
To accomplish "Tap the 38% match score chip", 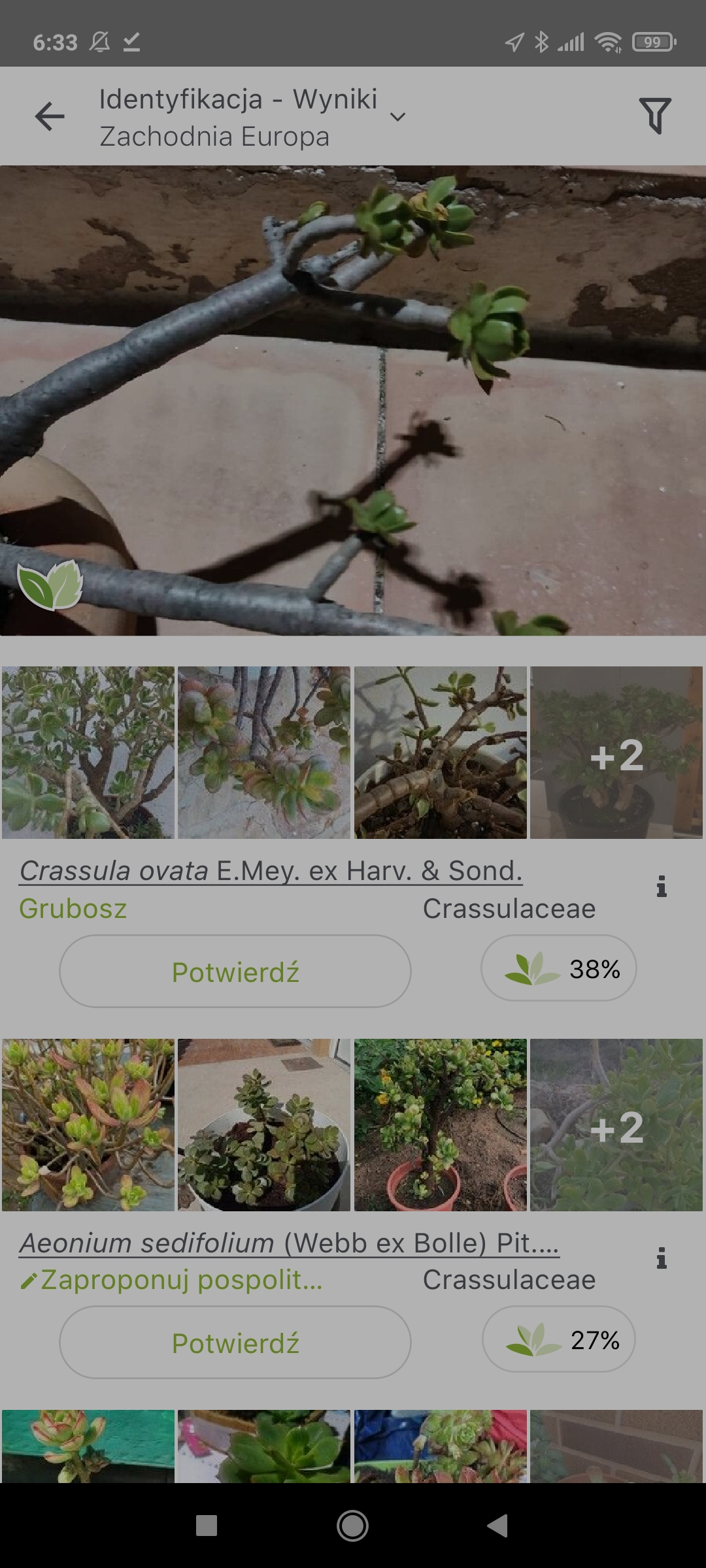I will coord(559,968).
